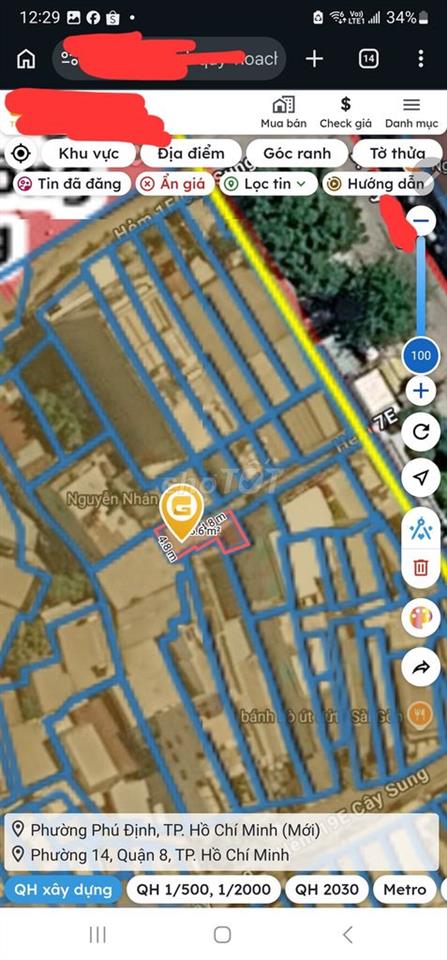Viewport: 447px width, 960px height.
Task: Open the browser home page
Action: pyautogui.click(x=26, y=59)
